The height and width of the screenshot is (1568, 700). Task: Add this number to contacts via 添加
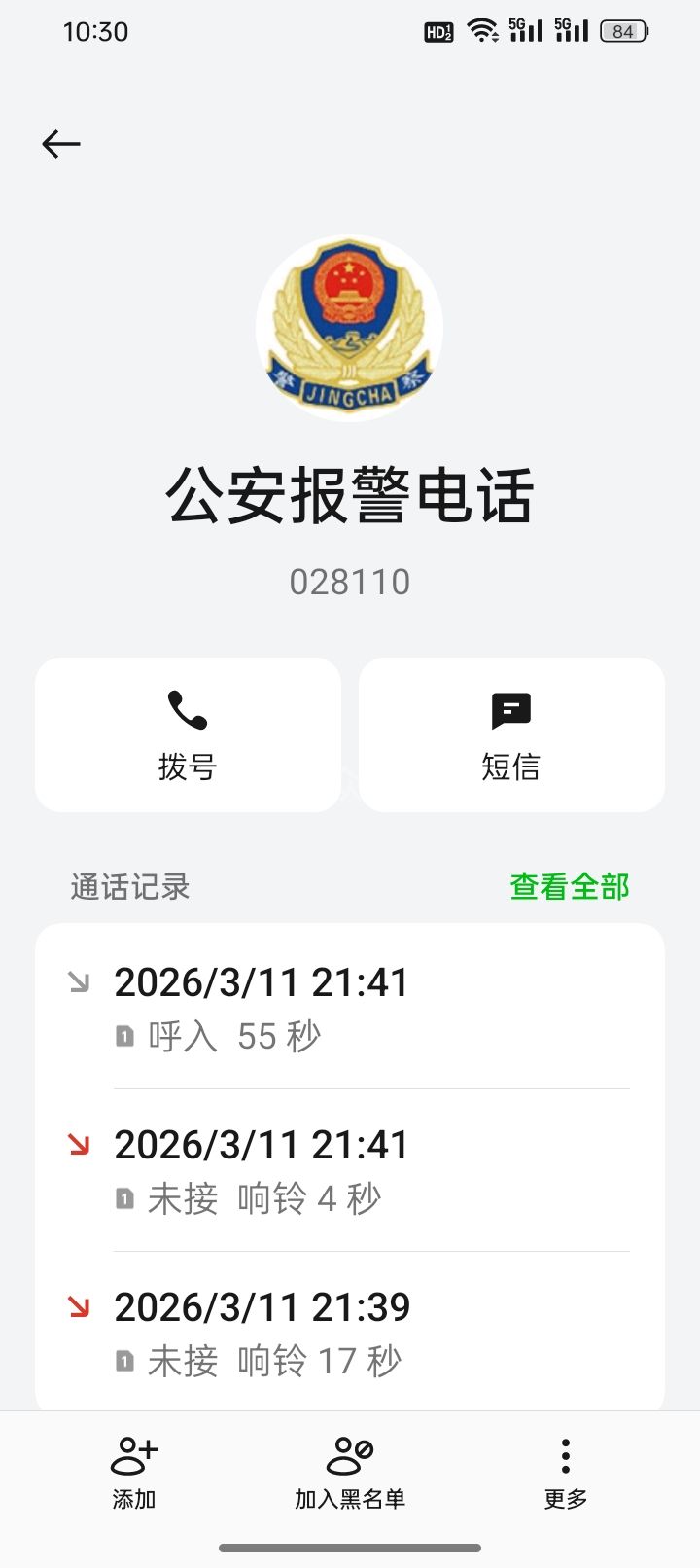click(x=134, y=1473)
